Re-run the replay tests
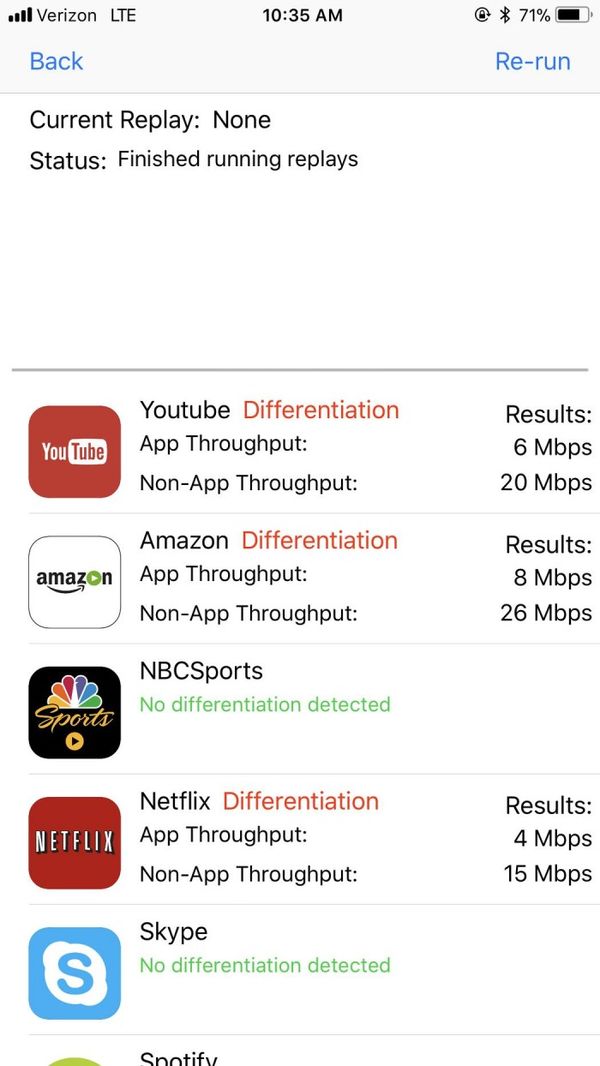 click(x=532, y=61)
